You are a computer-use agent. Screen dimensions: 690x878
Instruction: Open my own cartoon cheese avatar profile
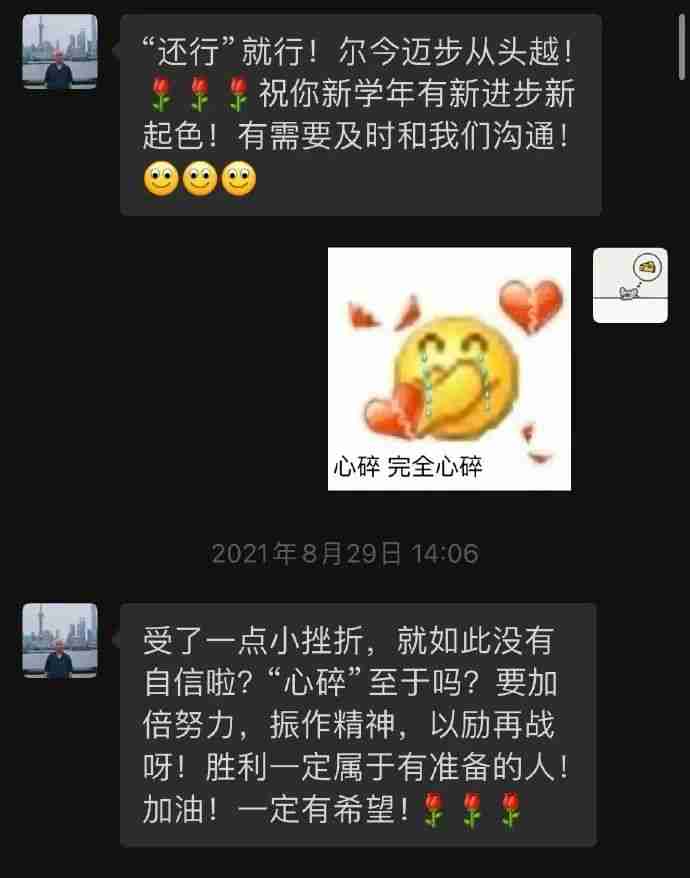630,285
